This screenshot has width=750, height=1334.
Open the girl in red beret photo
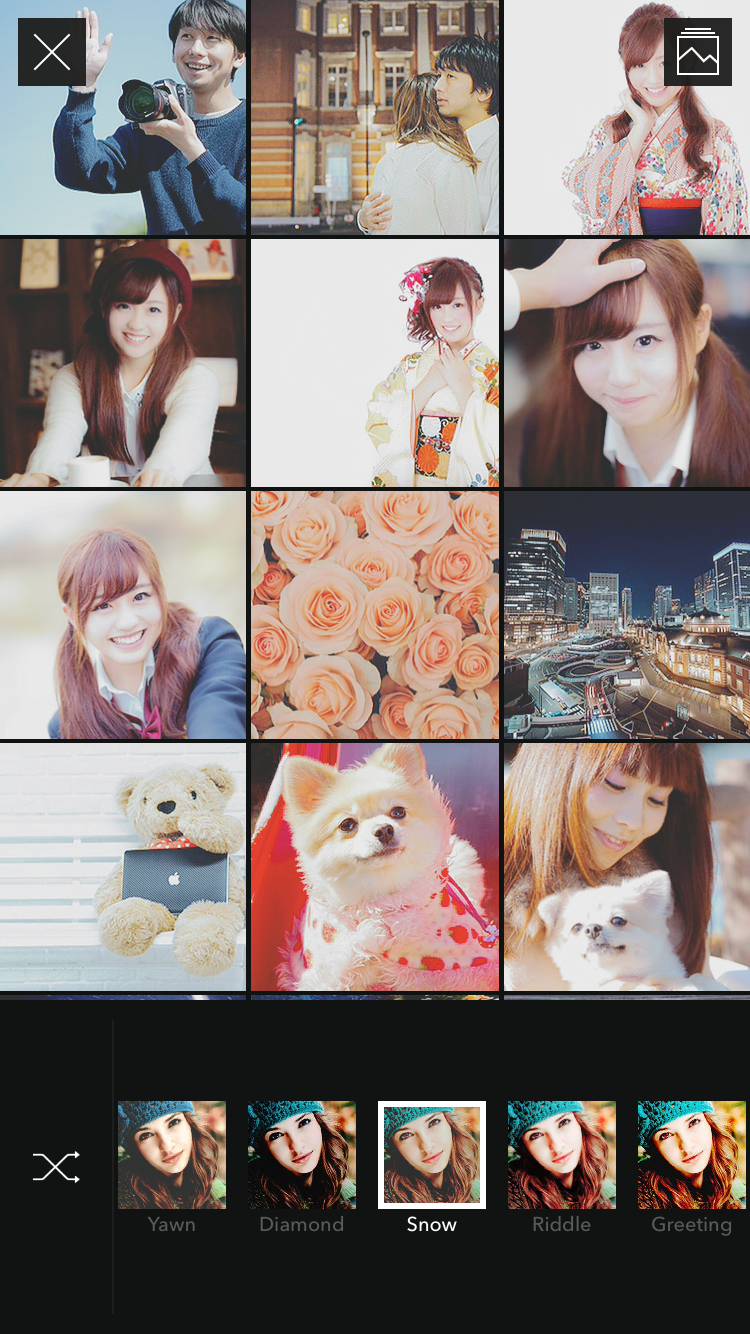[123, 362]
